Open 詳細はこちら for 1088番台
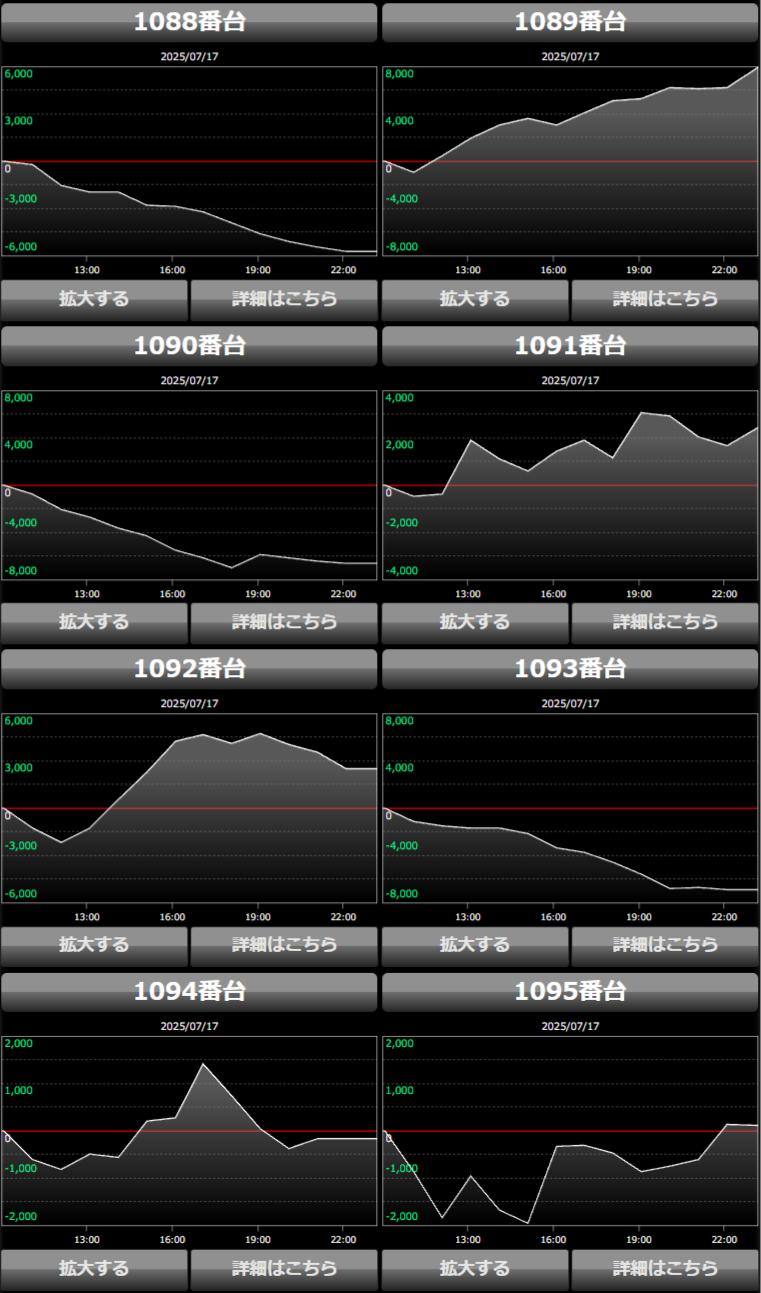The image size is (761, 1293). 284,299
